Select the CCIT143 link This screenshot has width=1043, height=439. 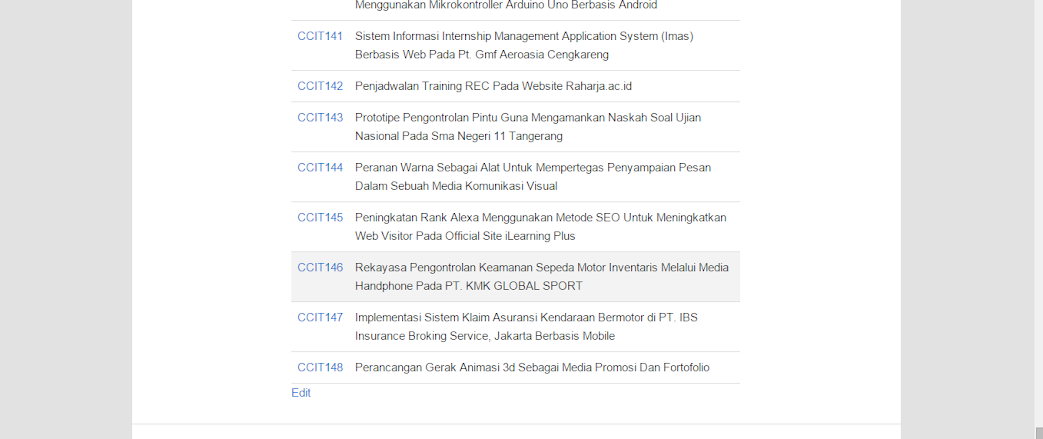tap(320, 117)
